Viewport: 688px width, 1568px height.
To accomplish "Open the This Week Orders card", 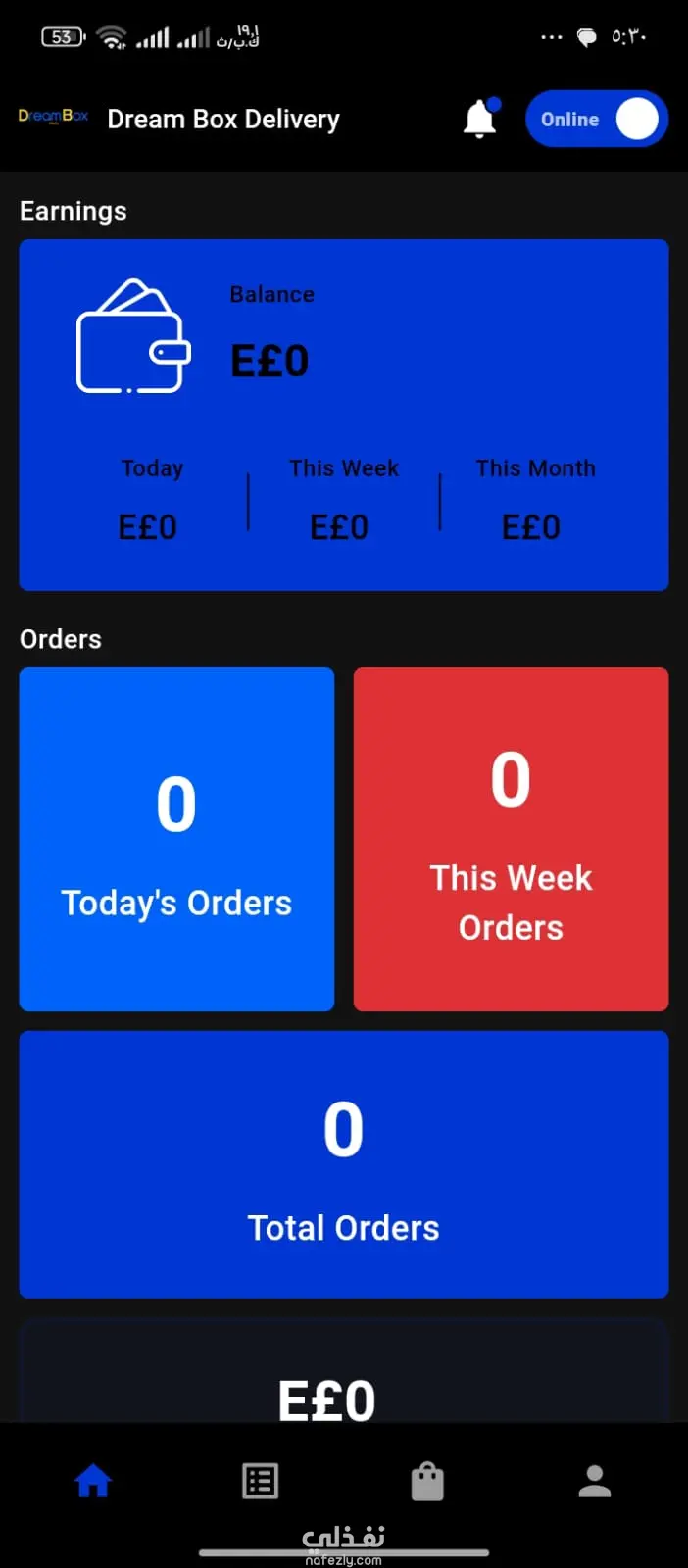I will [x=511, y=839].
